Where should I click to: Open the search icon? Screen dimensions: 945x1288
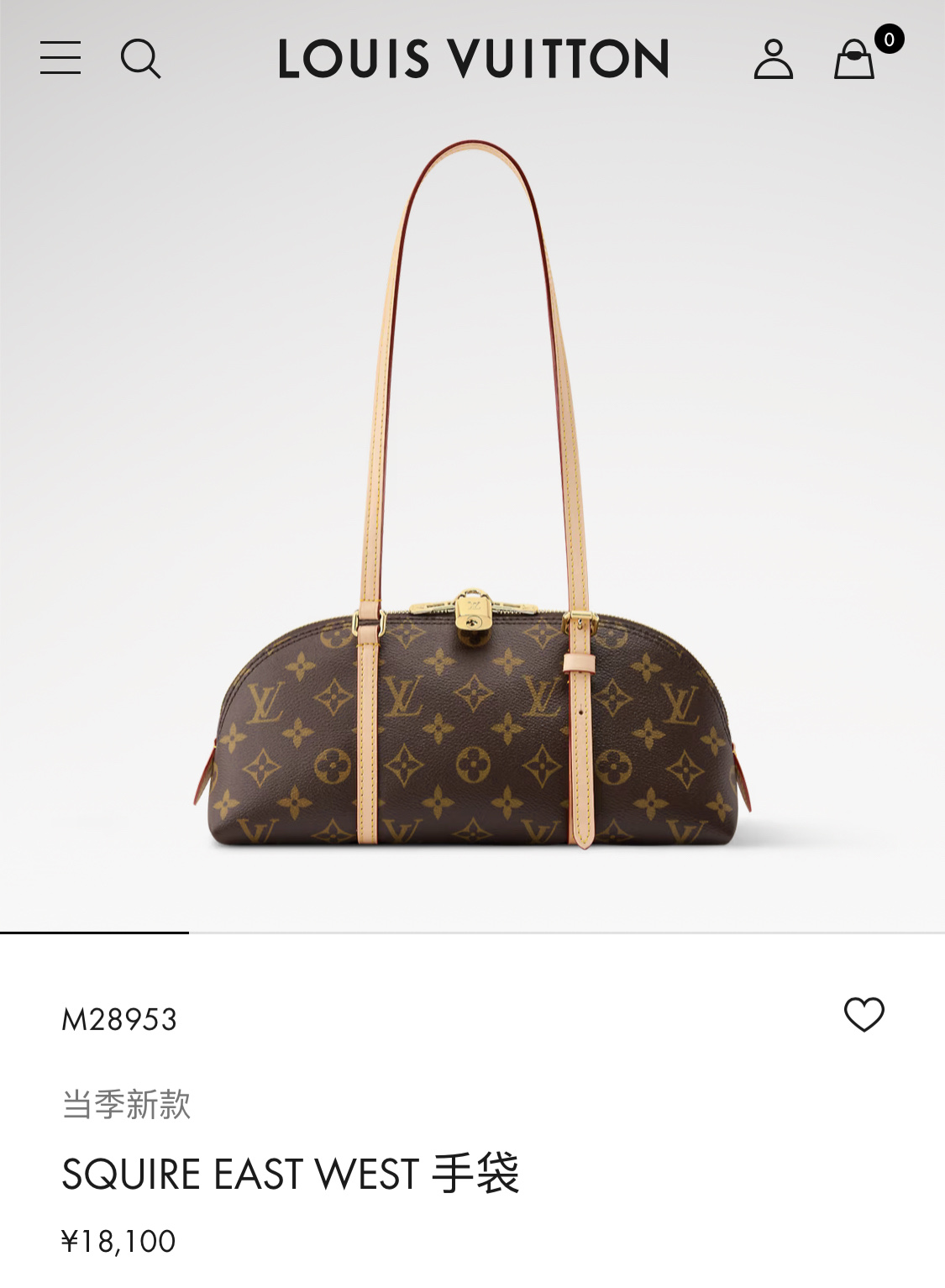click(x=140, y=59)
